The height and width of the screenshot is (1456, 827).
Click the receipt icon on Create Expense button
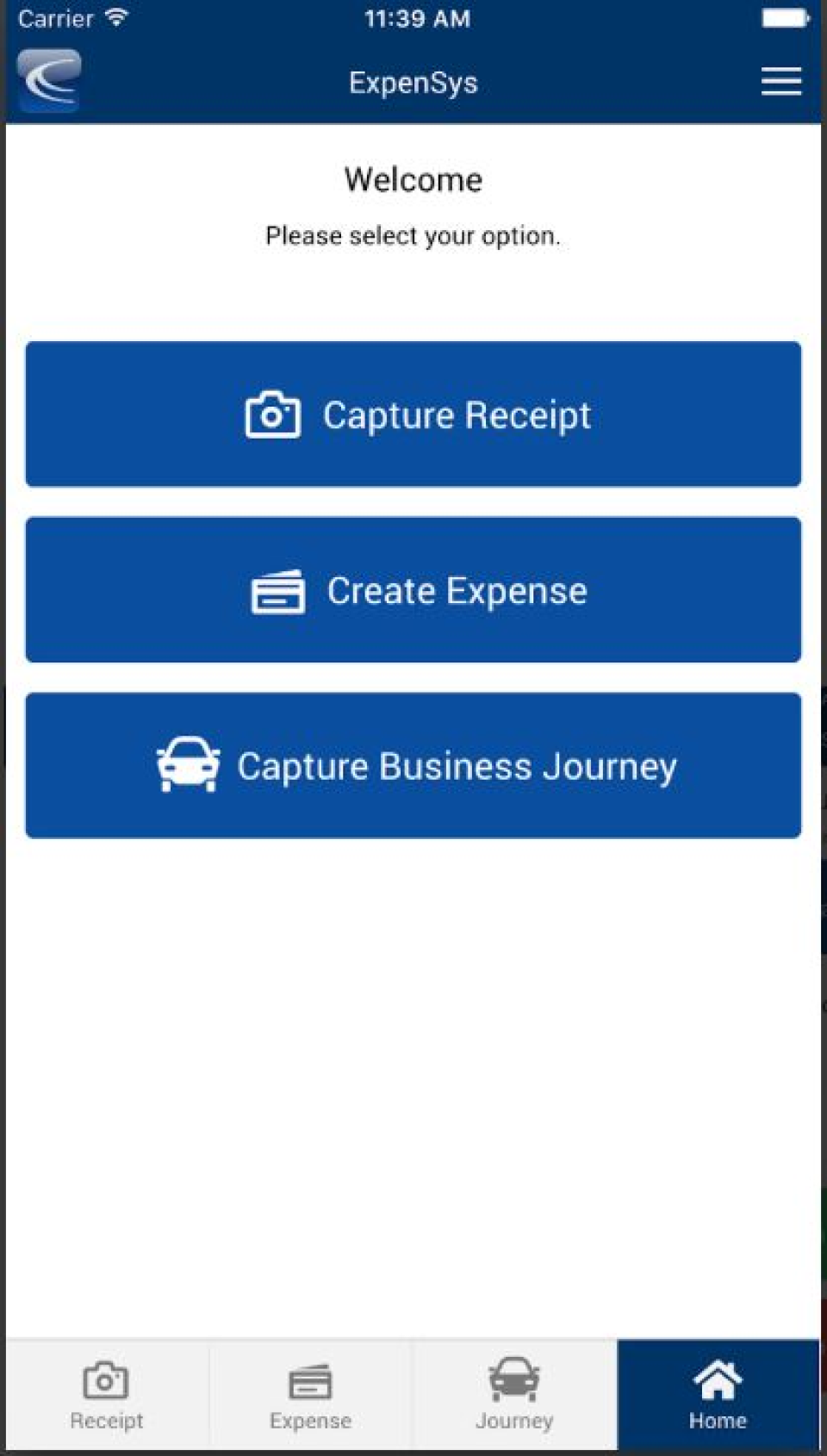(x=279, y=590)
